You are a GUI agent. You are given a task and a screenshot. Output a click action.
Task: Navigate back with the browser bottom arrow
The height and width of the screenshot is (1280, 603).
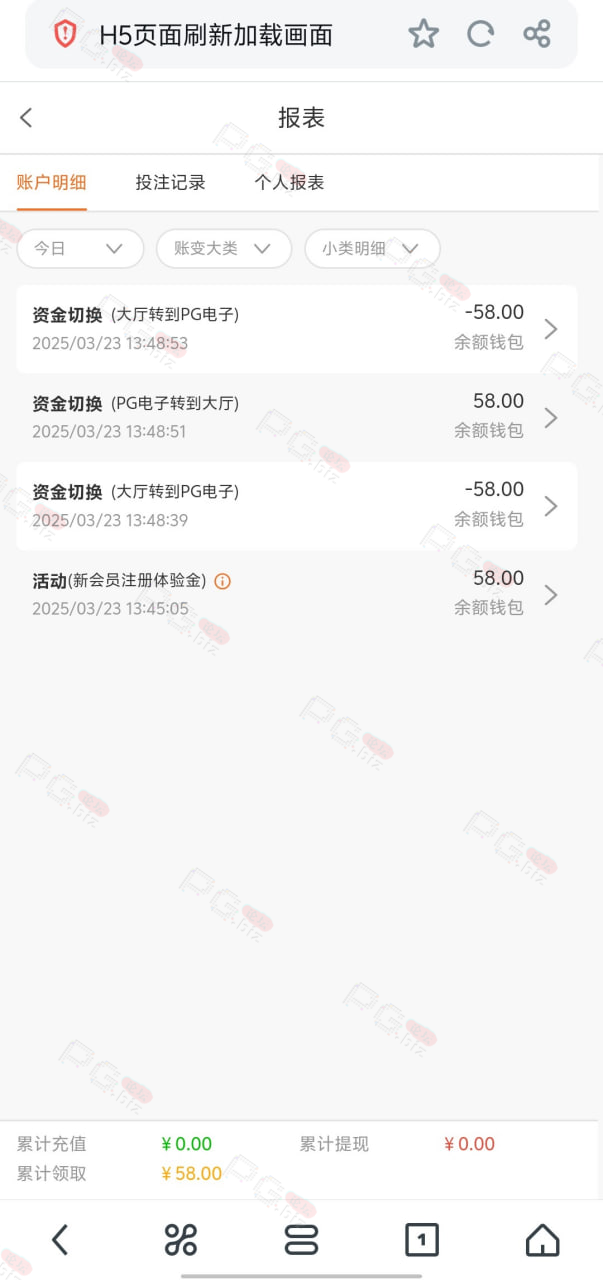[x=60, y=1240]
